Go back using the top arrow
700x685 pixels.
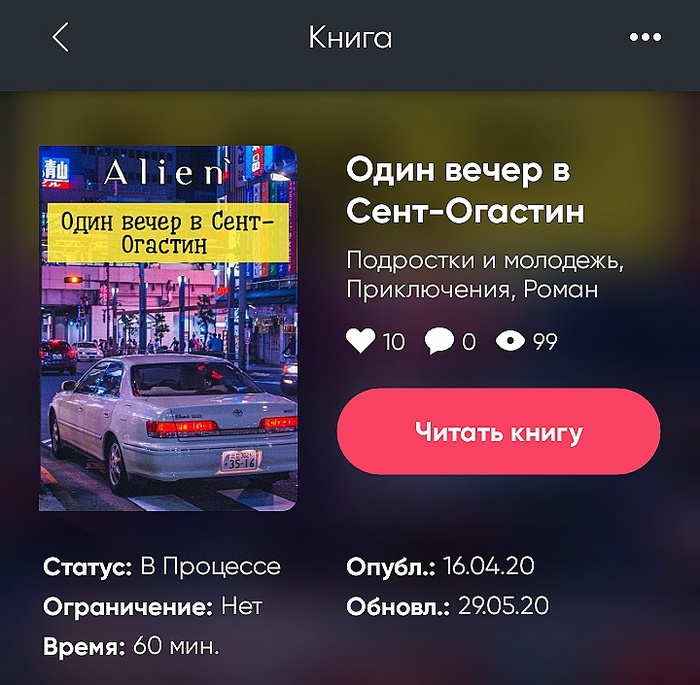coord(61,39)
